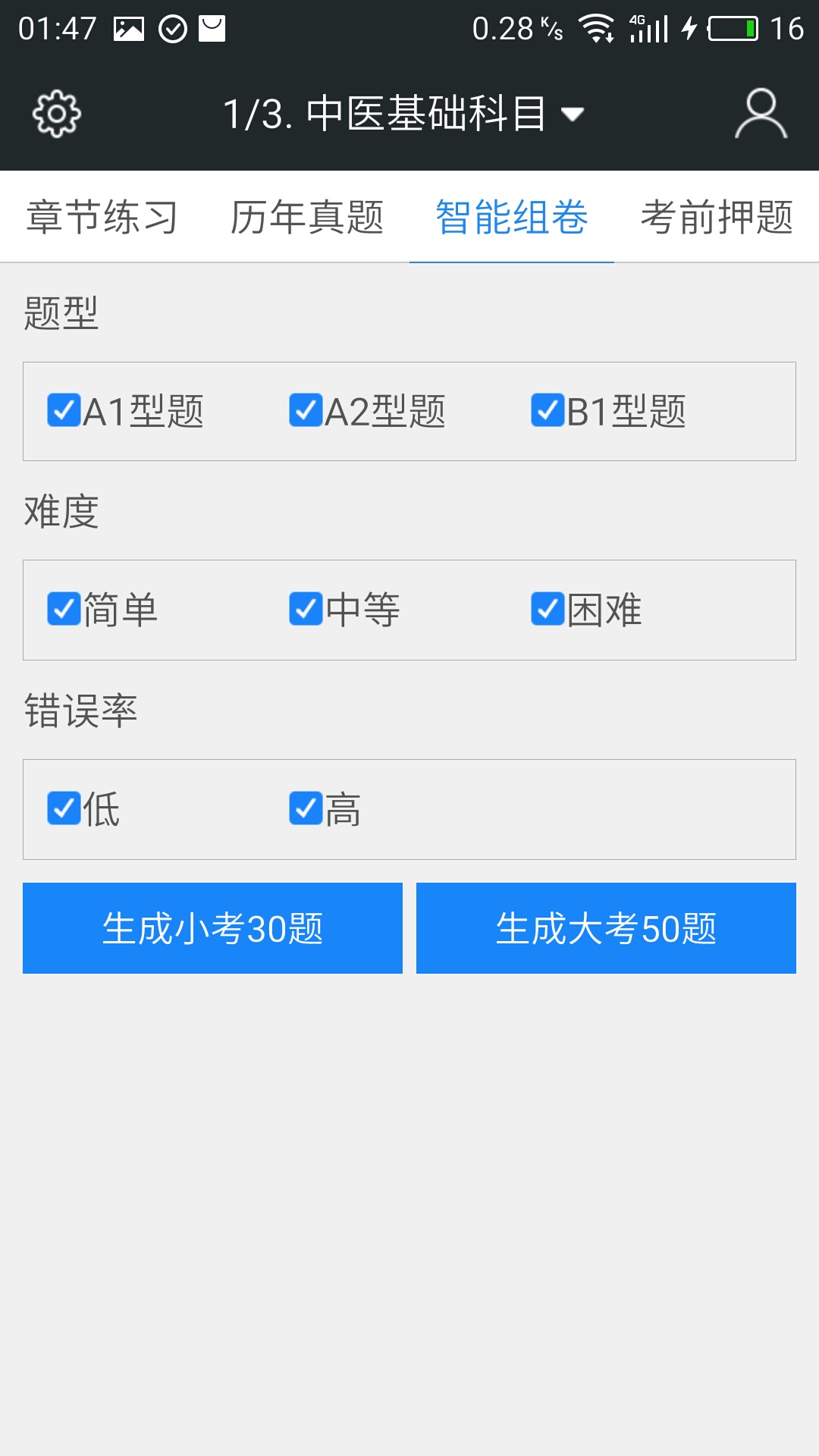Screen dimensions: 819x1456
Task: Switch to the 历年真题 tab
Action: pos(307,218)
